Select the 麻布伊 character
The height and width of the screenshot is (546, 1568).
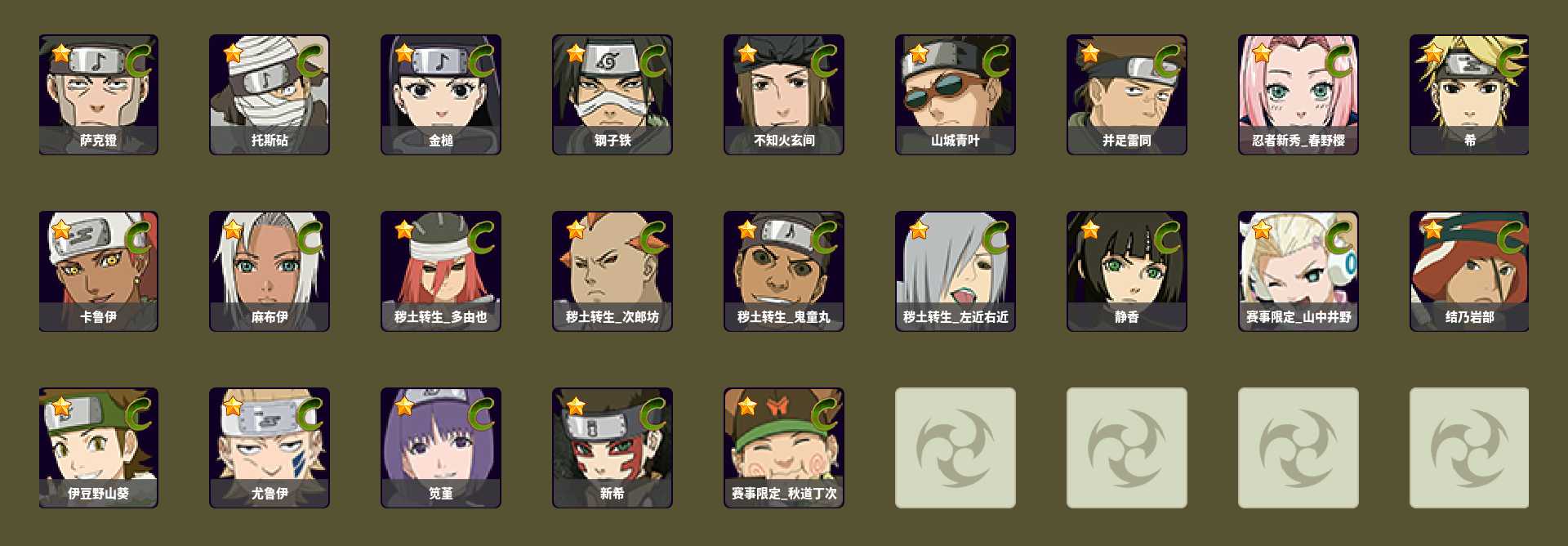[269, 271]
